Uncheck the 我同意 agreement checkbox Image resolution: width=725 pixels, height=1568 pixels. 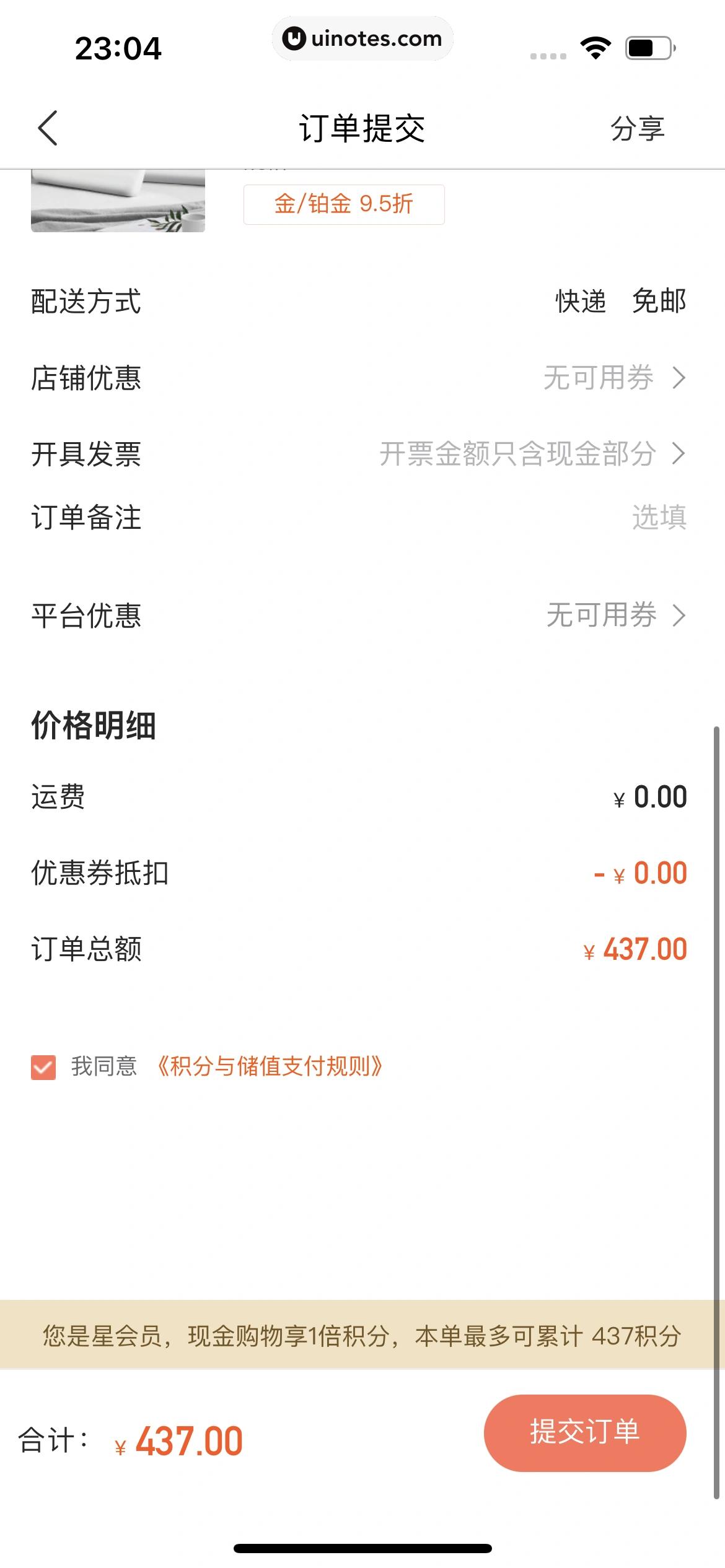[43, 1067]
